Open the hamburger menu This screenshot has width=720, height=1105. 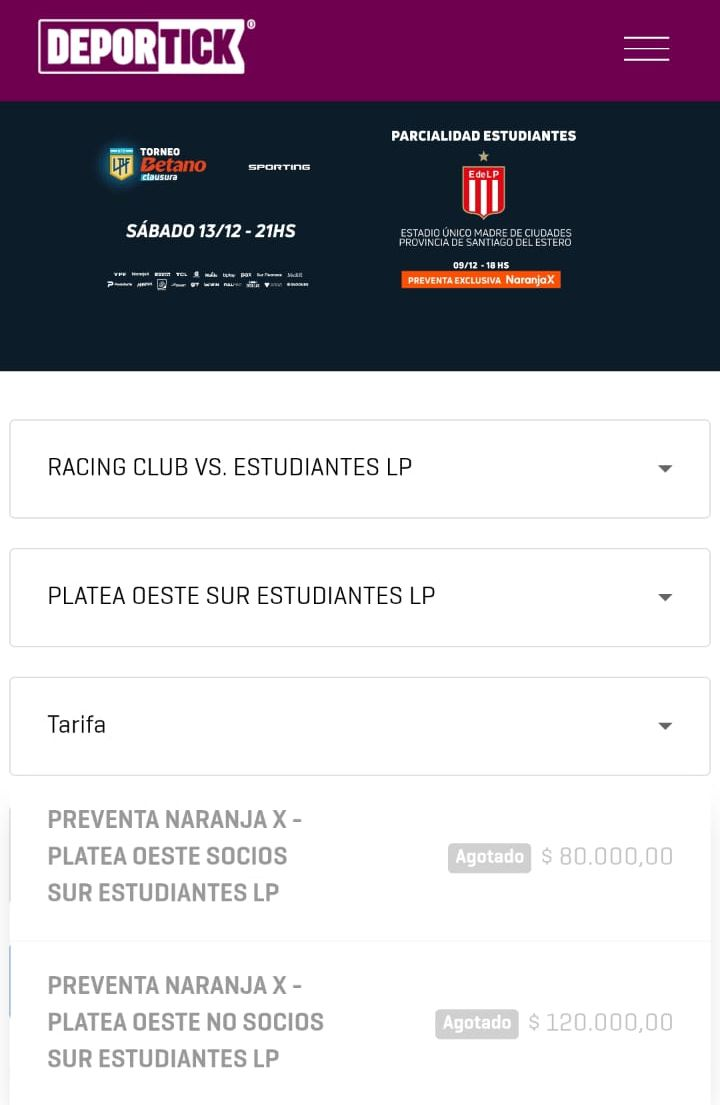click(x=646, y=48)
